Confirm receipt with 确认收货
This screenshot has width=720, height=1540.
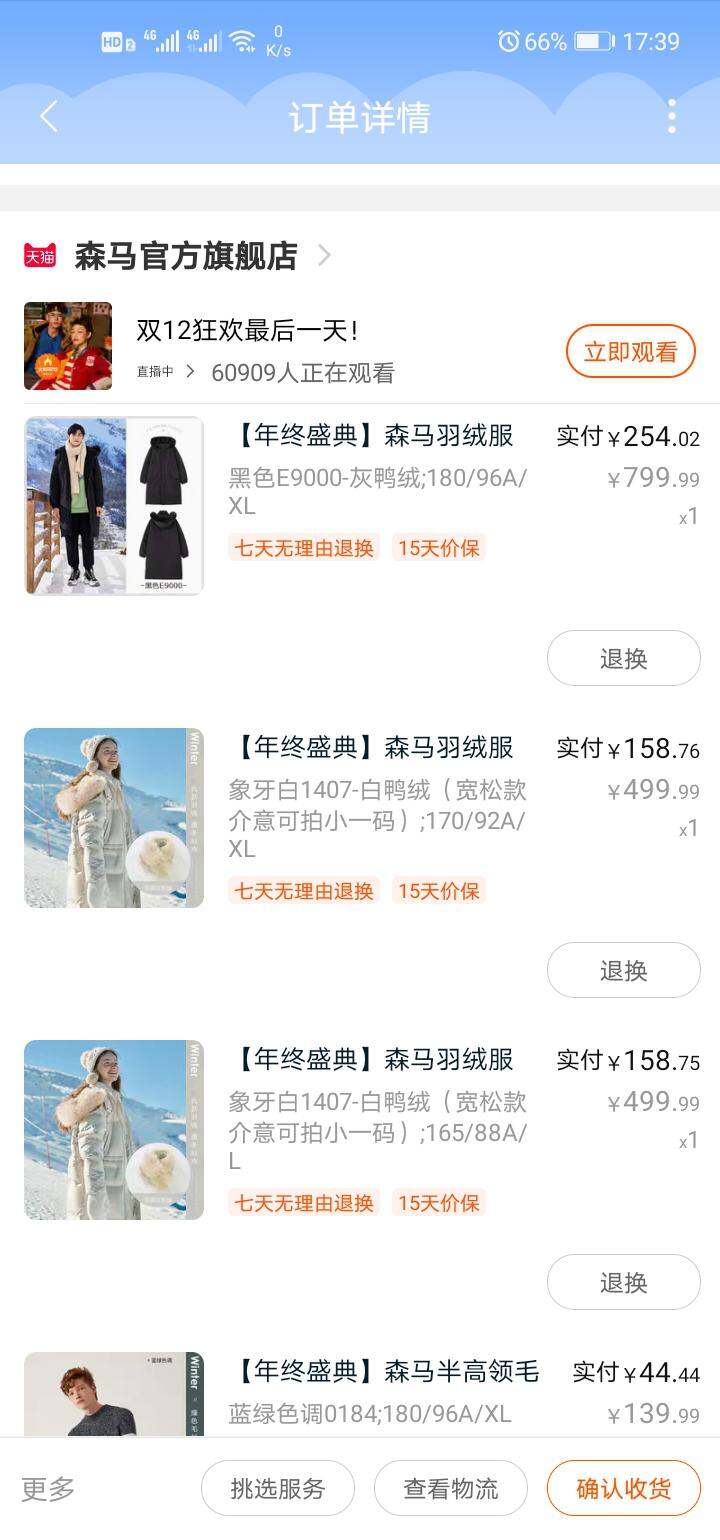pyautogui.click(x=624, y=1488)
